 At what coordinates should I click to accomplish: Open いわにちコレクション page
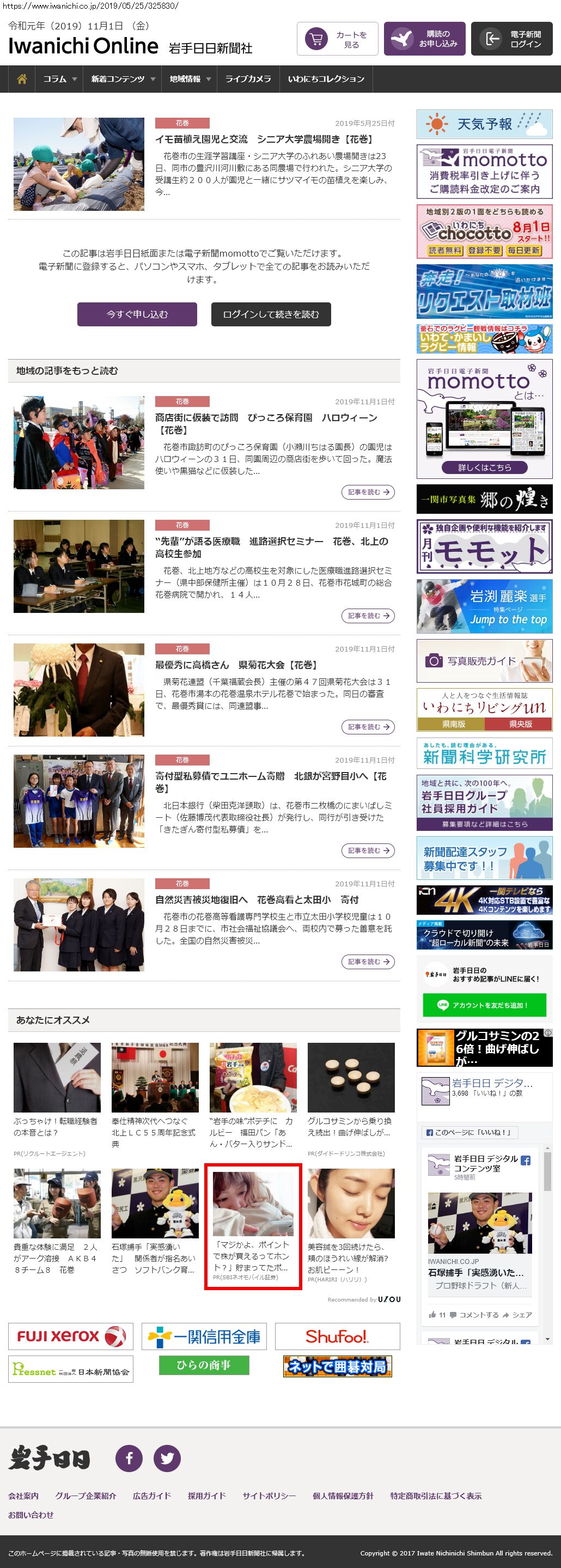click(326, 79)
